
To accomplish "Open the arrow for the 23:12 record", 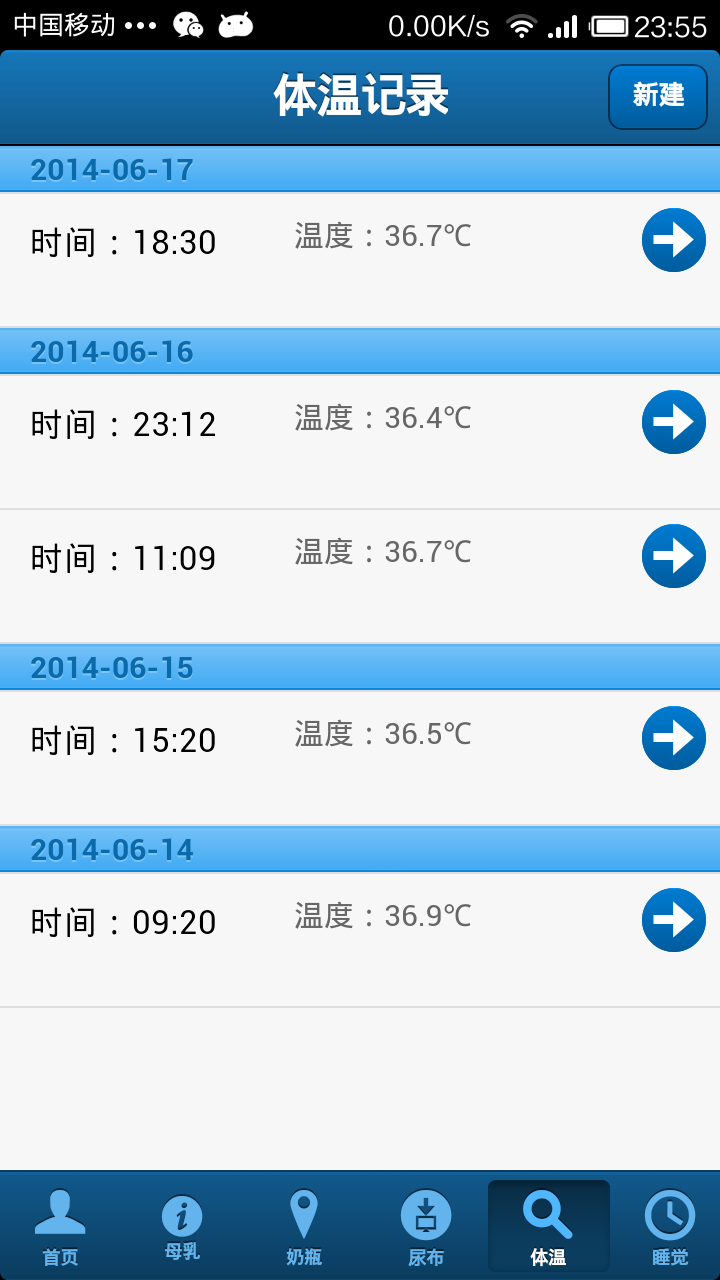I will click(674, 422).
